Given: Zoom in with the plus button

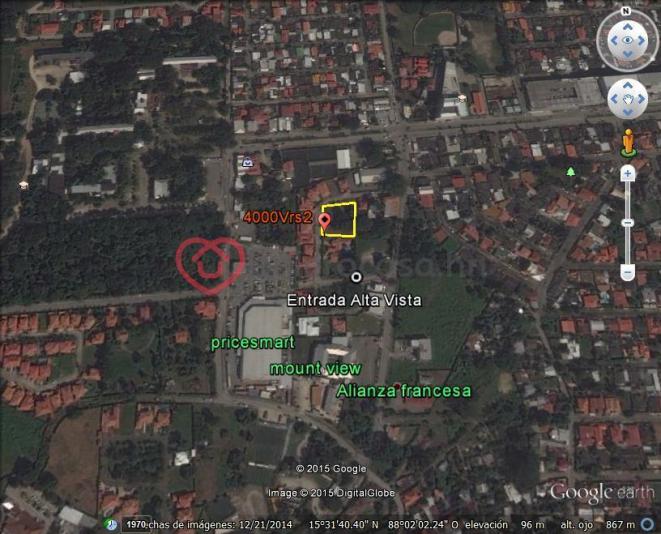Looking at the screenshot, I should (x=628, y=173).
